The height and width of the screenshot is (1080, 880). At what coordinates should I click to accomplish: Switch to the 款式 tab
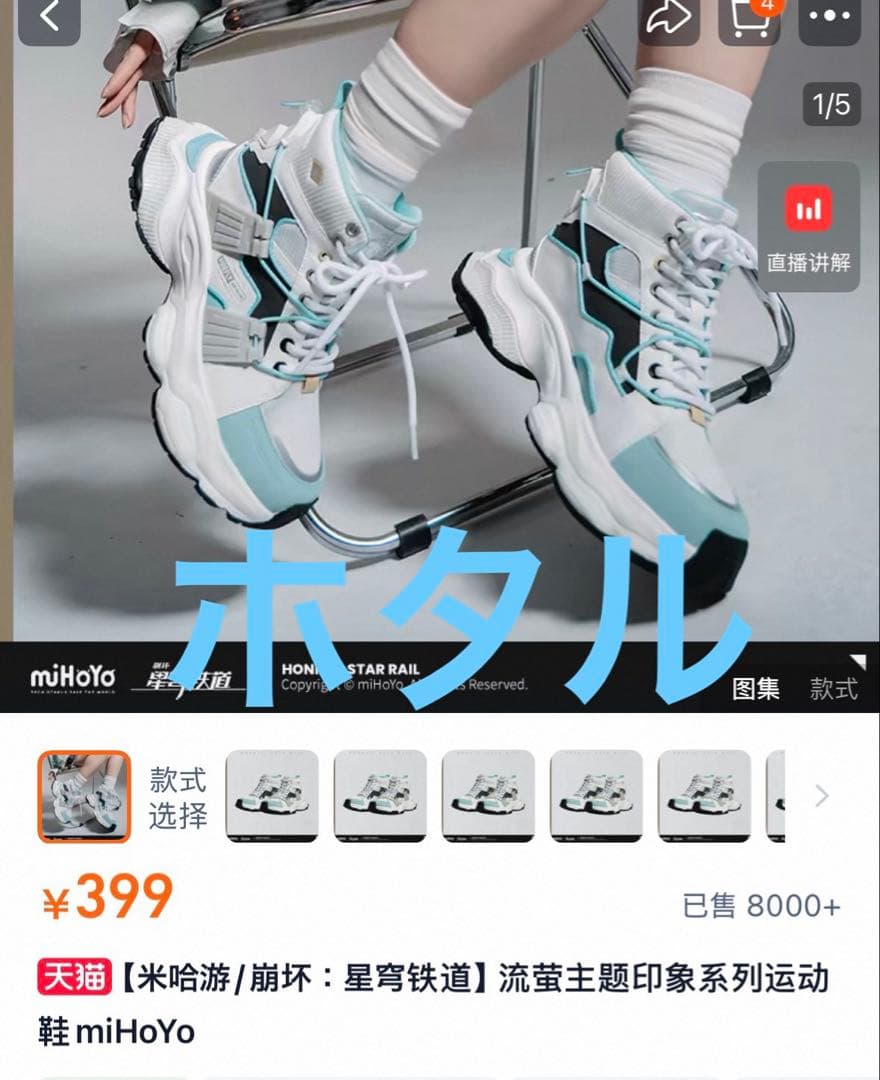tap(833, 689)
